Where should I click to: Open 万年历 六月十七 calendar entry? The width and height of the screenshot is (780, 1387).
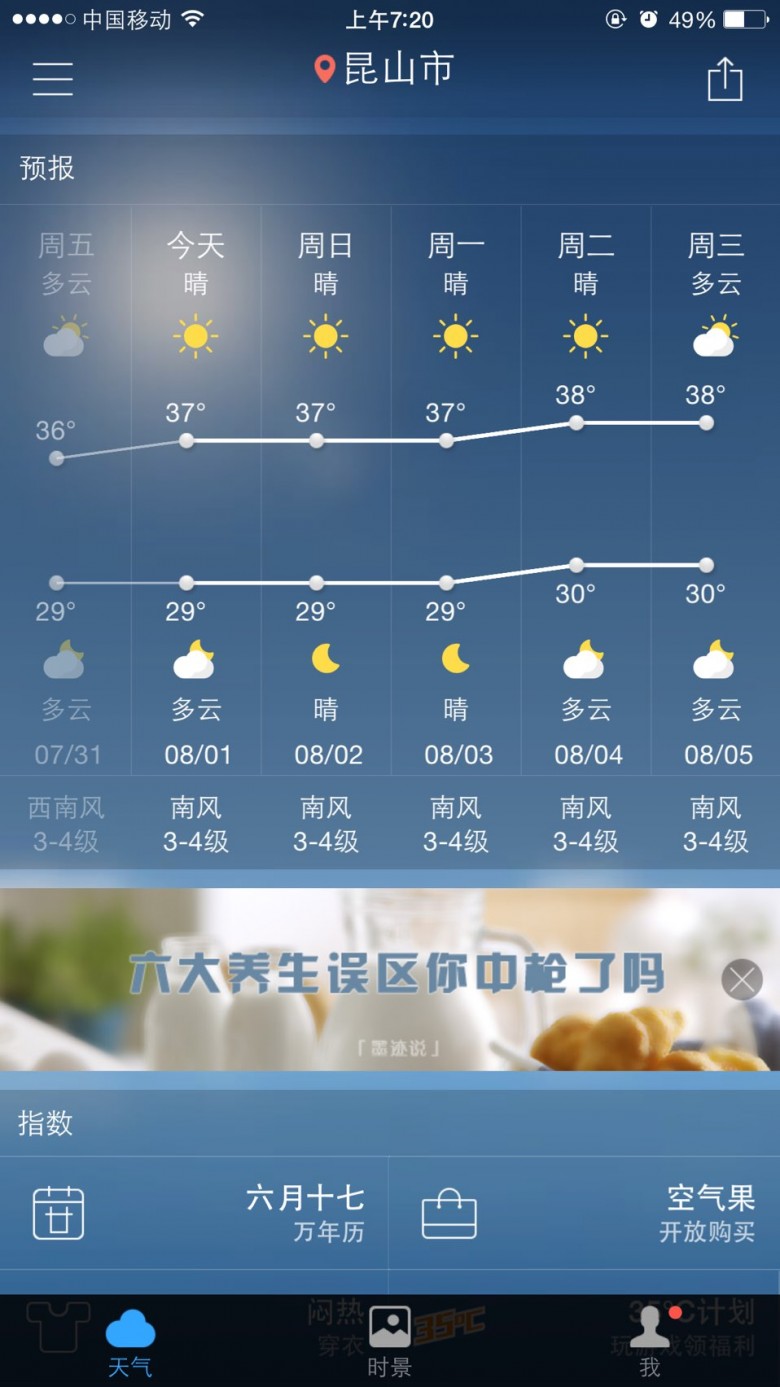(194, 1213)
